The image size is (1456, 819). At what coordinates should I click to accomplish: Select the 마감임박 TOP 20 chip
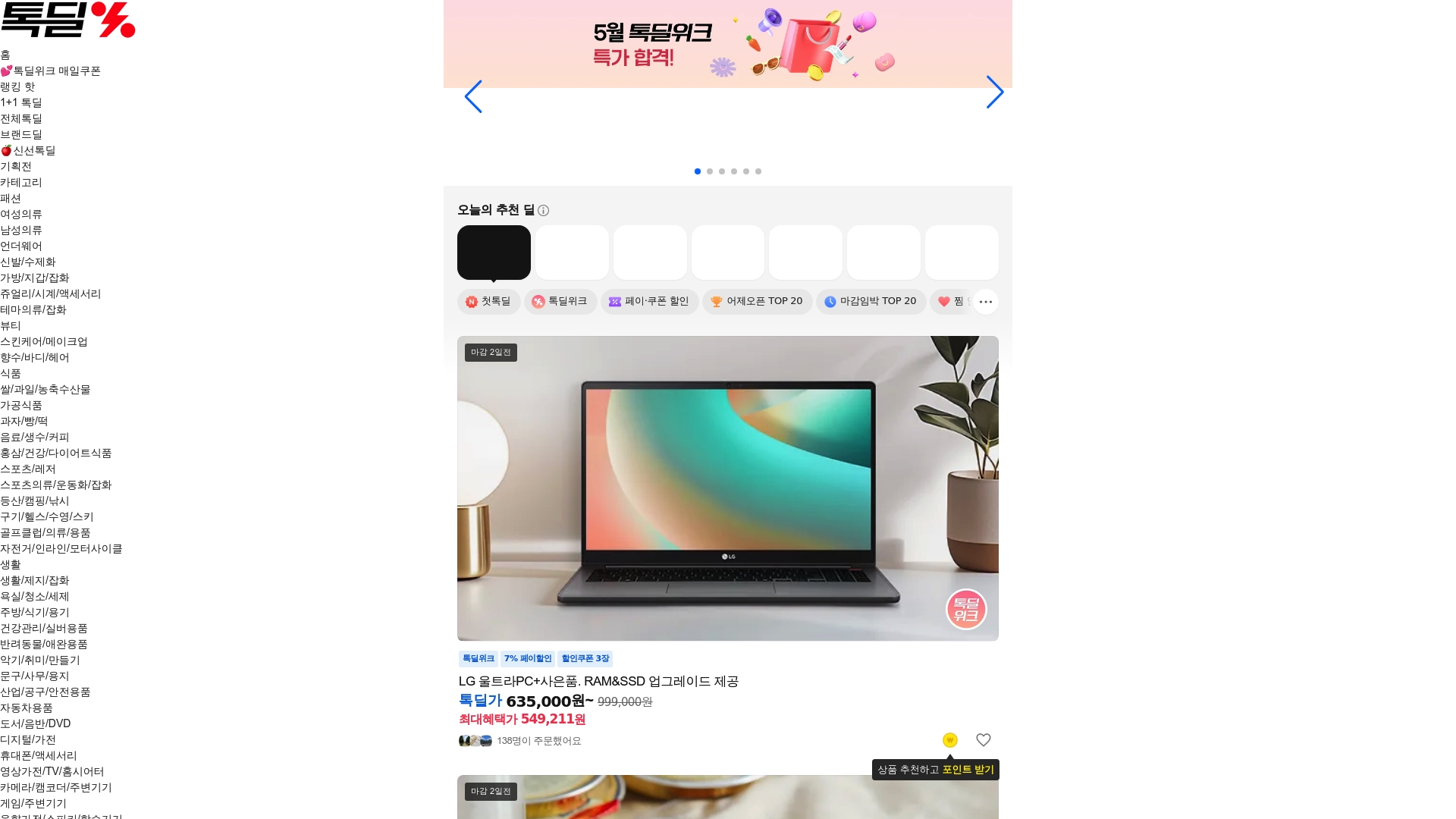871,302
